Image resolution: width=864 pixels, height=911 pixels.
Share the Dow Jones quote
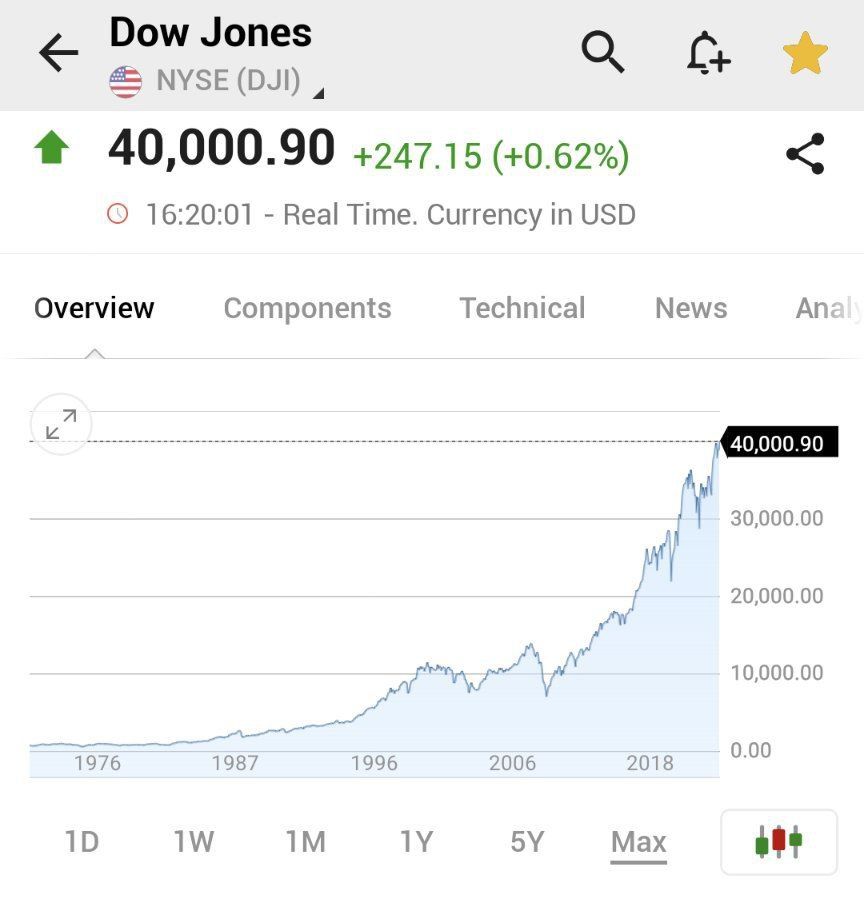pyautogui.click(x=805, y=154)
